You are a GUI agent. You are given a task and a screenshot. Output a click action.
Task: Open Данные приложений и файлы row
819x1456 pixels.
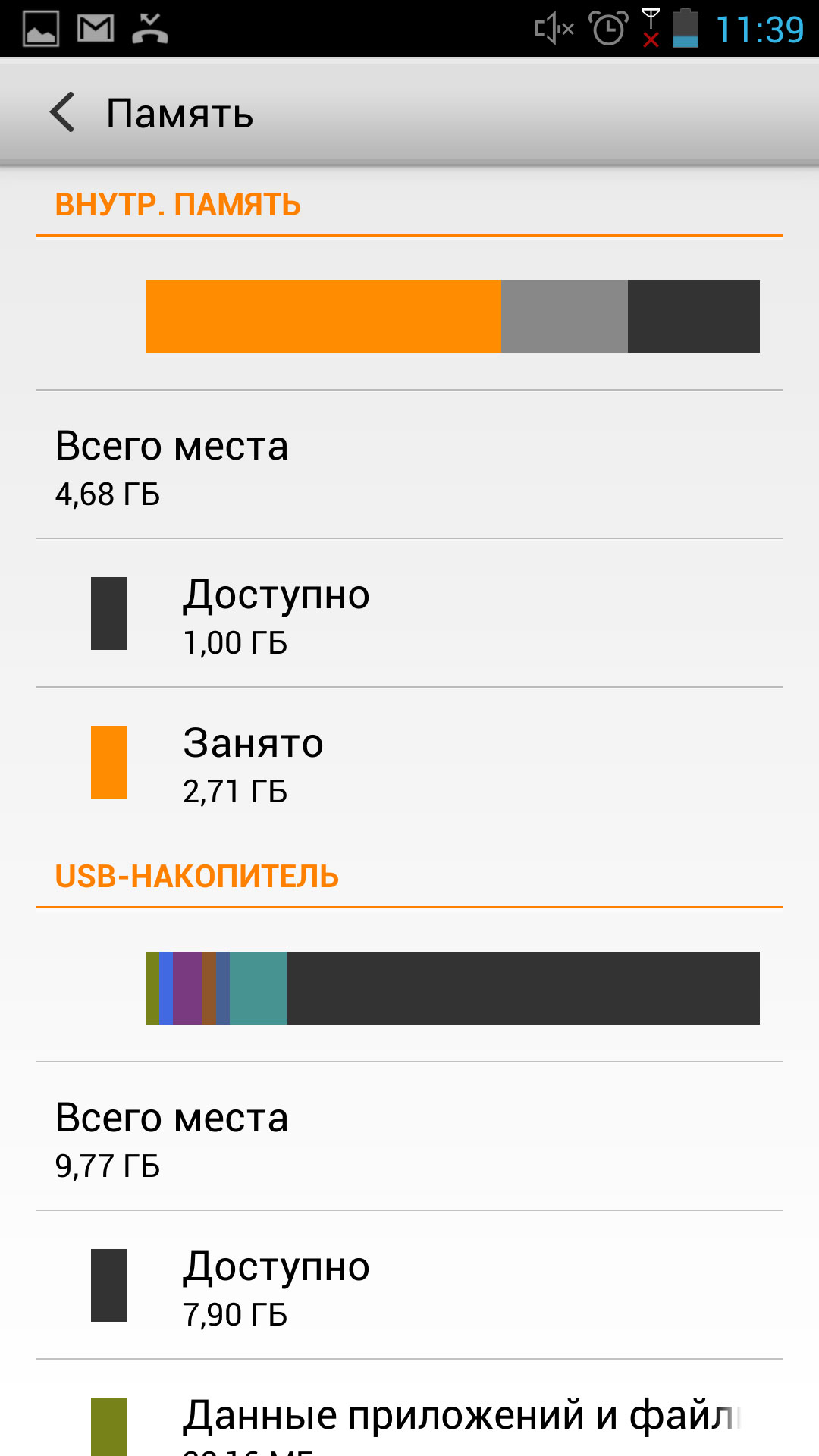tap(409, 1409)
